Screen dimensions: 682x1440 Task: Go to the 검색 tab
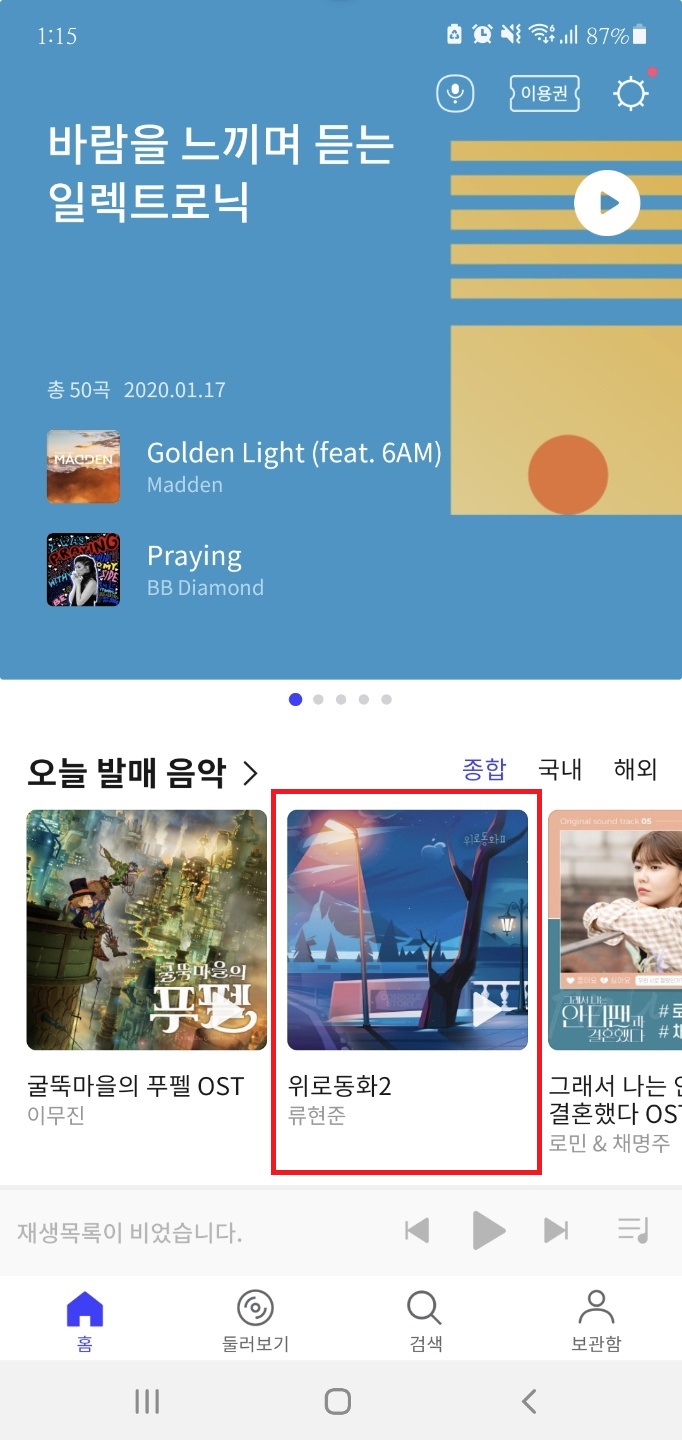[x=425, y=1319]
